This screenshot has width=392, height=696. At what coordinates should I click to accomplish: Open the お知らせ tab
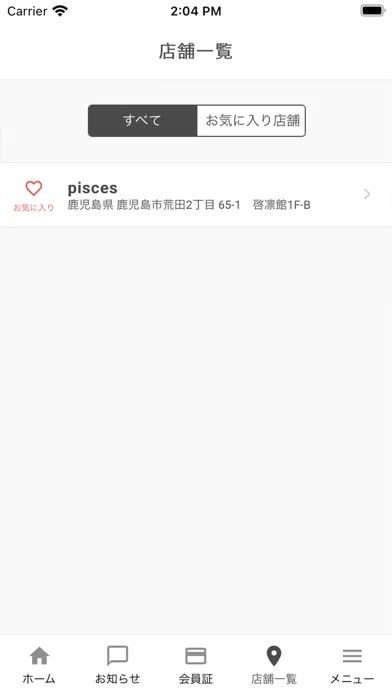point(118,664)
